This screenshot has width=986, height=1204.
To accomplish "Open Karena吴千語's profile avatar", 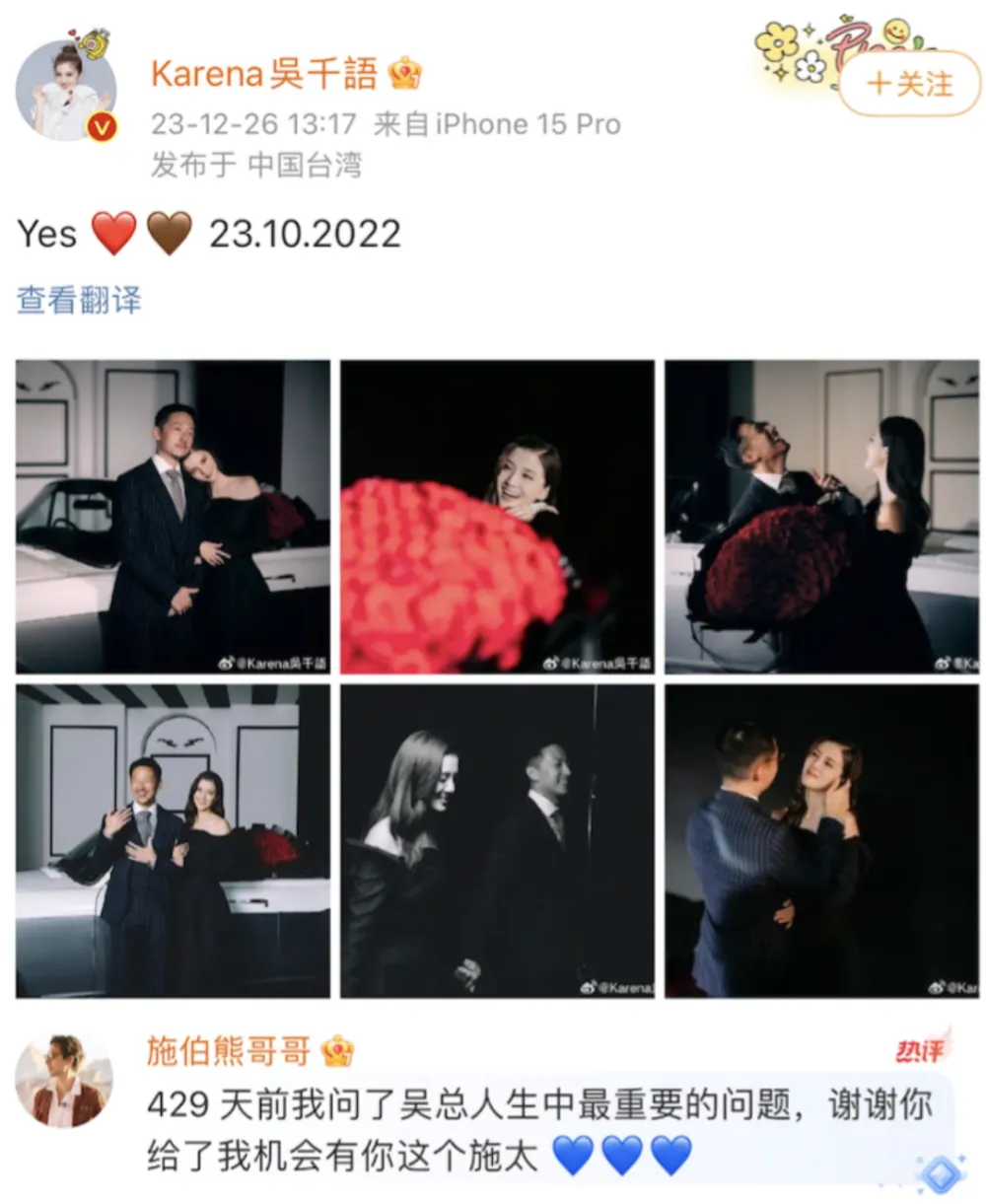I will click(66, 92).
